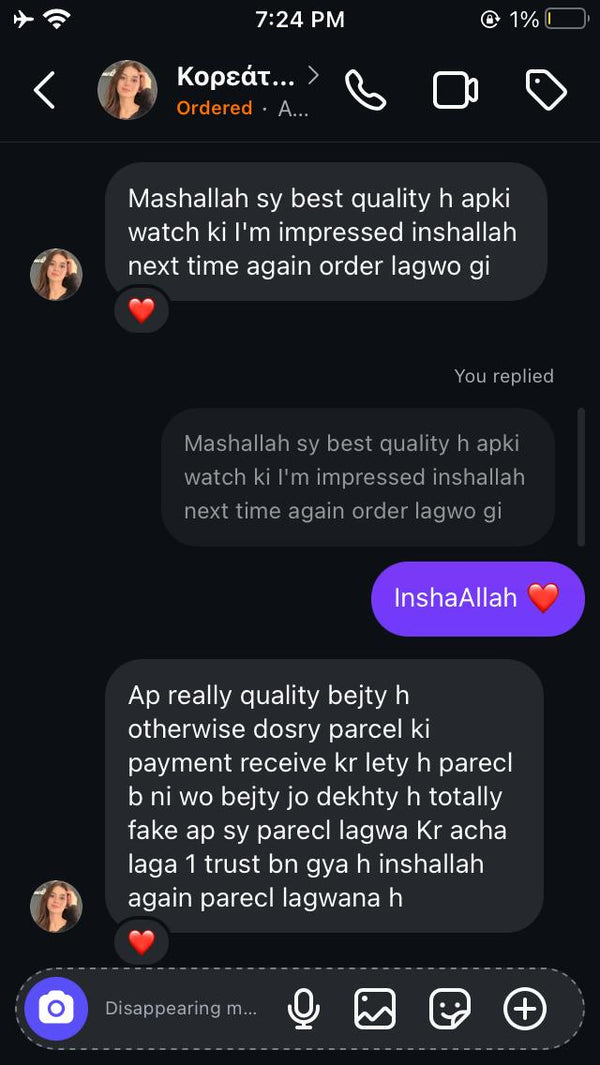This screenshot has width=600, height=1065.
Task: Go back to the chat list
Action: pyautogui.click(x=44, y=91)
